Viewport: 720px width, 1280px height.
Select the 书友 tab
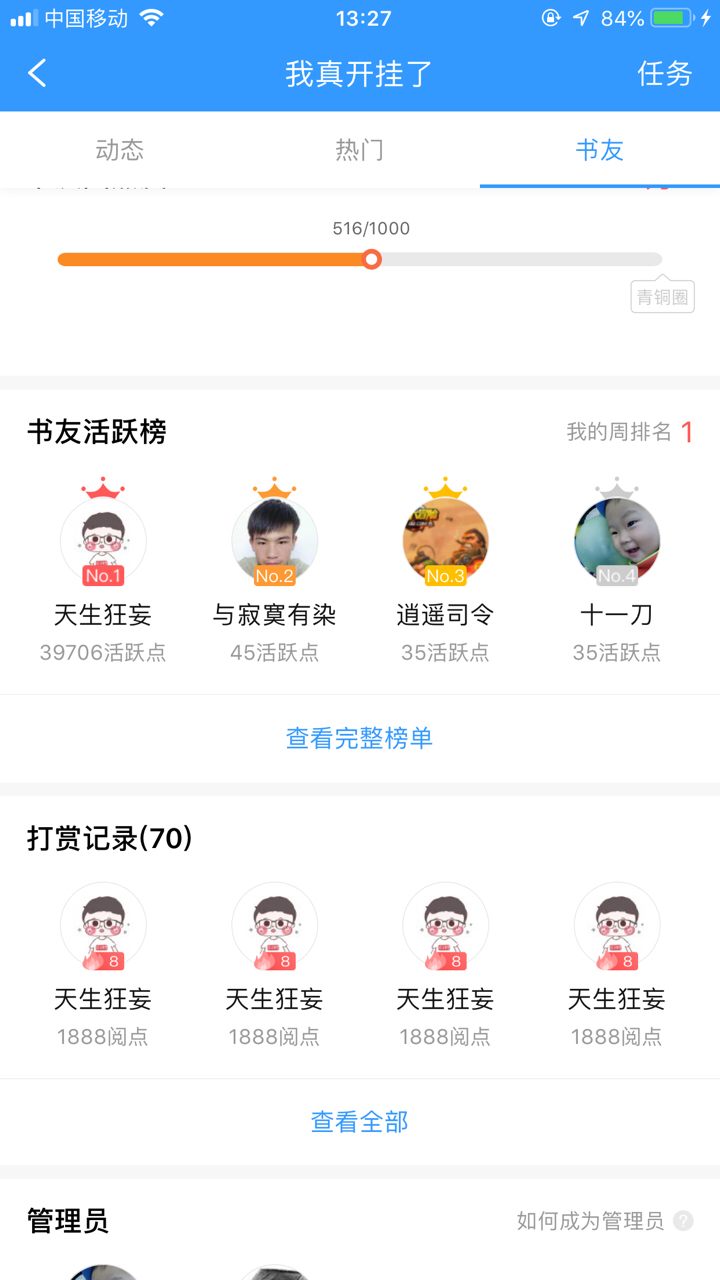click(599, 150)
